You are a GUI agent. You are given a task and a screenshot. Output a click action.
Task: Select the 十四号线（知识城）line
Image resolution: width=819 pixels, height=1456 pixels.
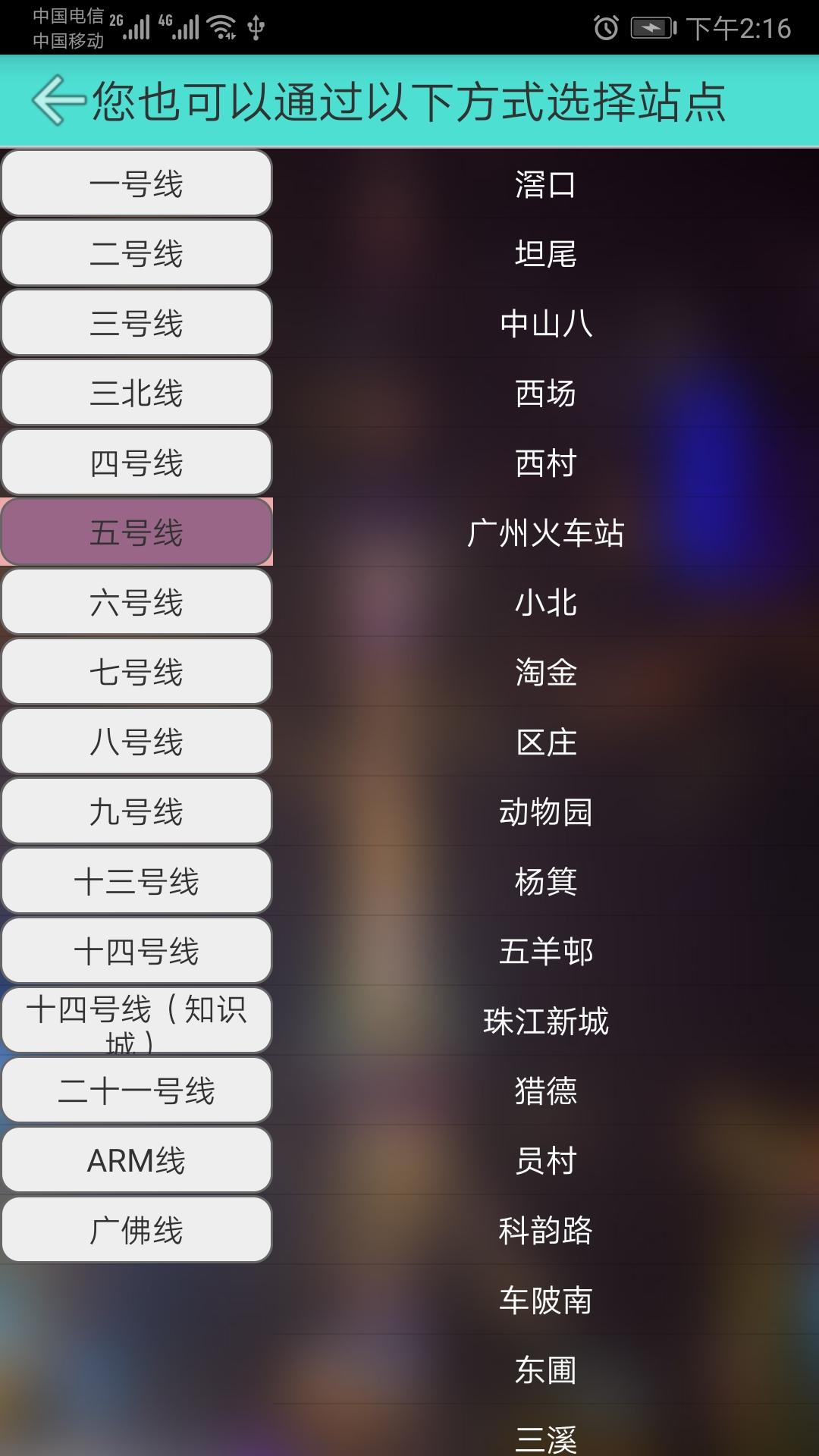tap(136, 1020)
